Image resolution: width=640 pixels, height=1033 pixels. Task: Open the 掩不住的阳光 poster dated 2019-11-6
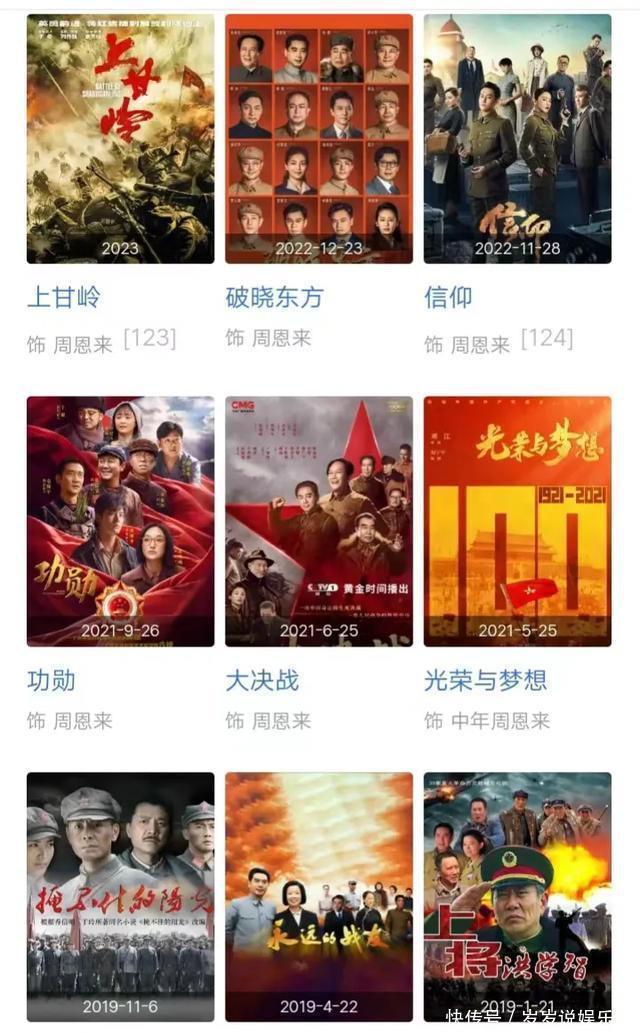point(120,896)
